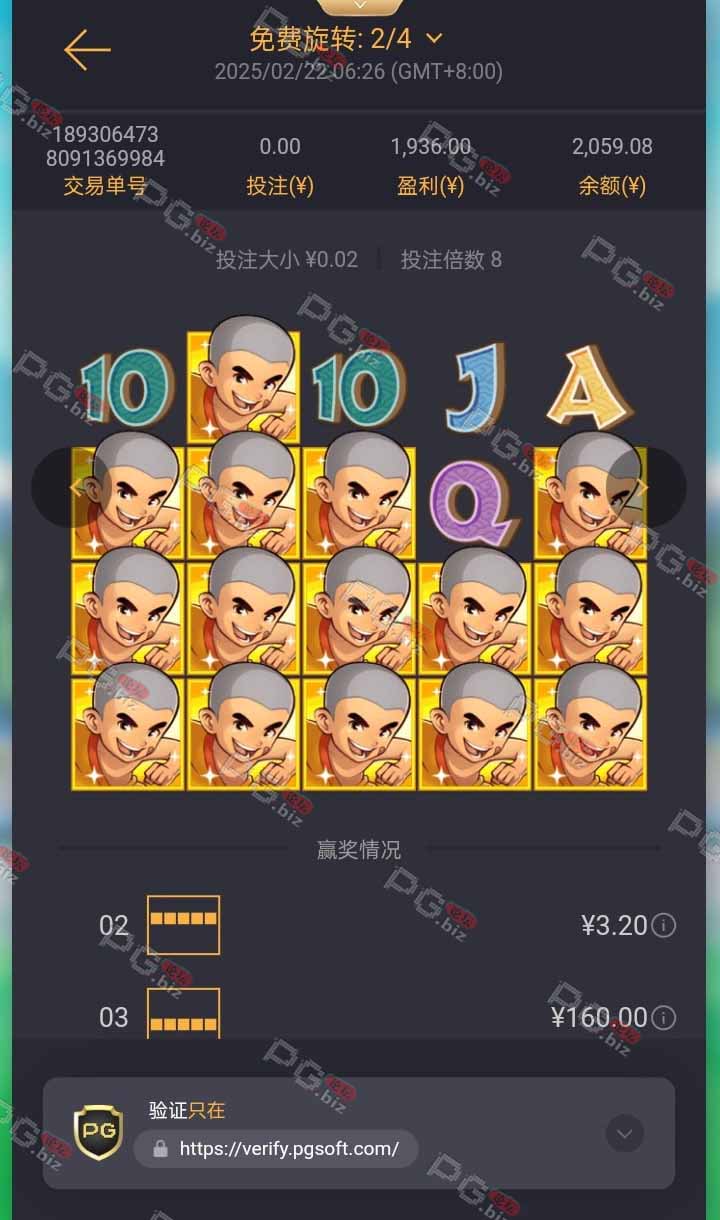Show the next spin with right arrow
Viewport: 720px width, 1220px height.
[646, 487]
